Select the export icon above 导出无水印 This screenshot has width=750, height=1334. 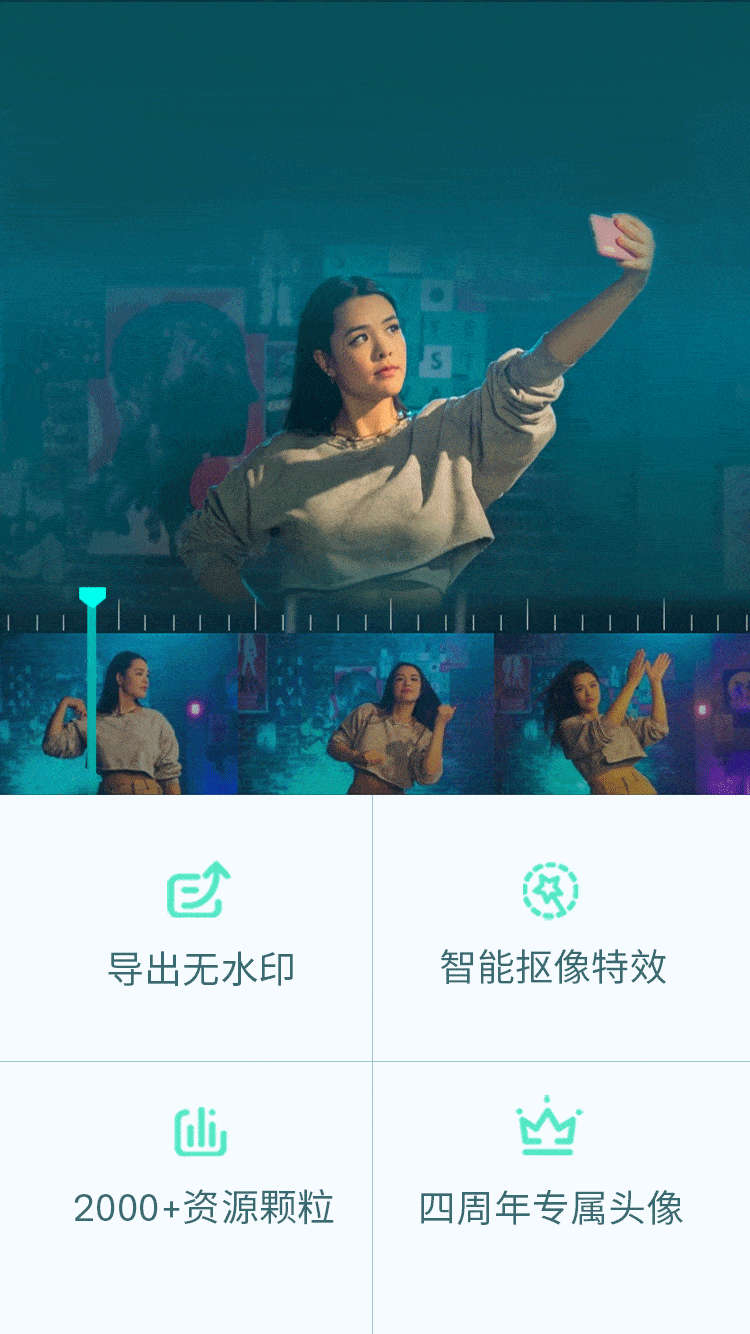pos(198,887)
